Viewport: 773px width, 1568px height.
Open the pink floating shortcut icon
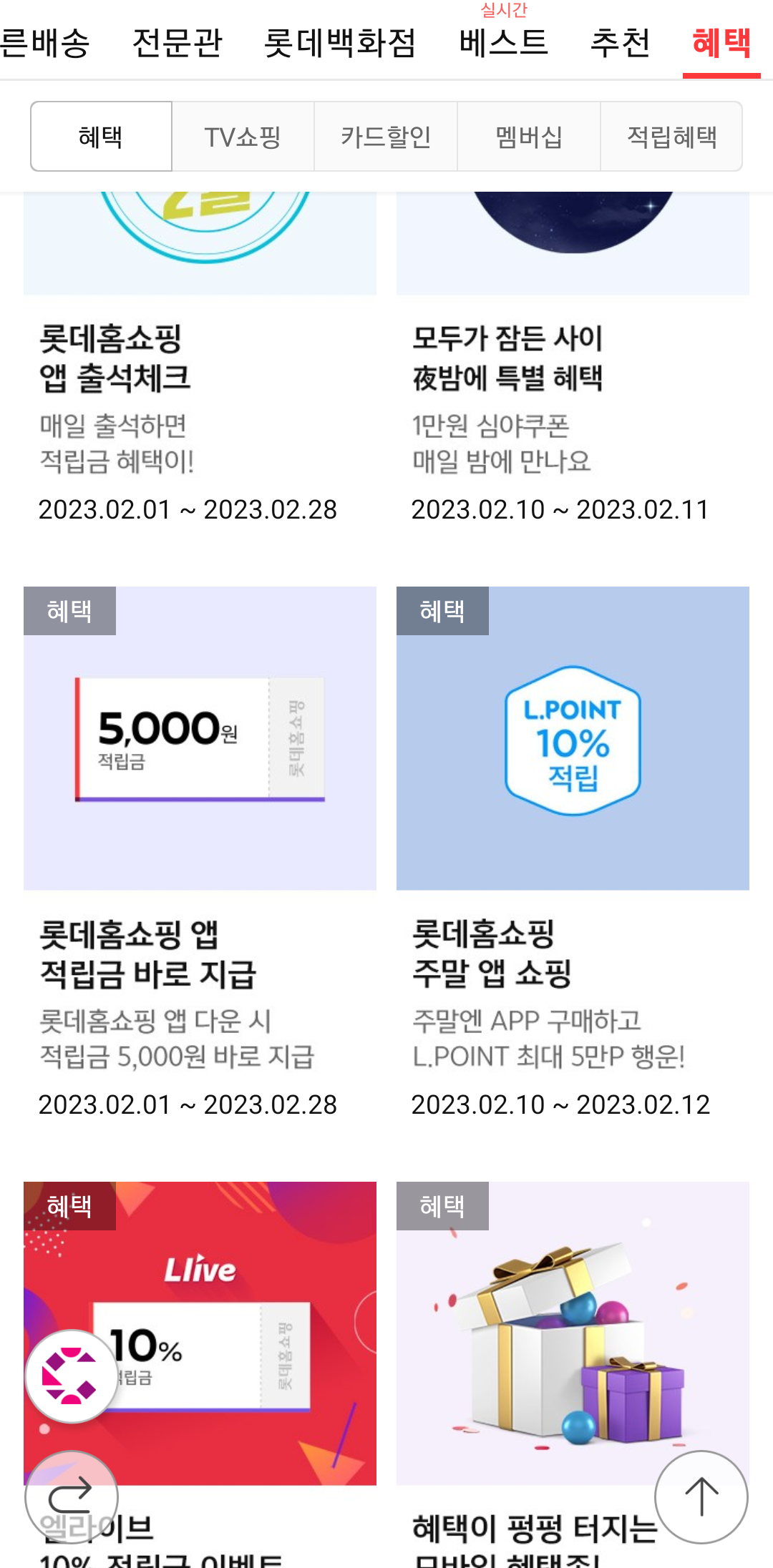pyautogui.click(x=71, y=1376)
